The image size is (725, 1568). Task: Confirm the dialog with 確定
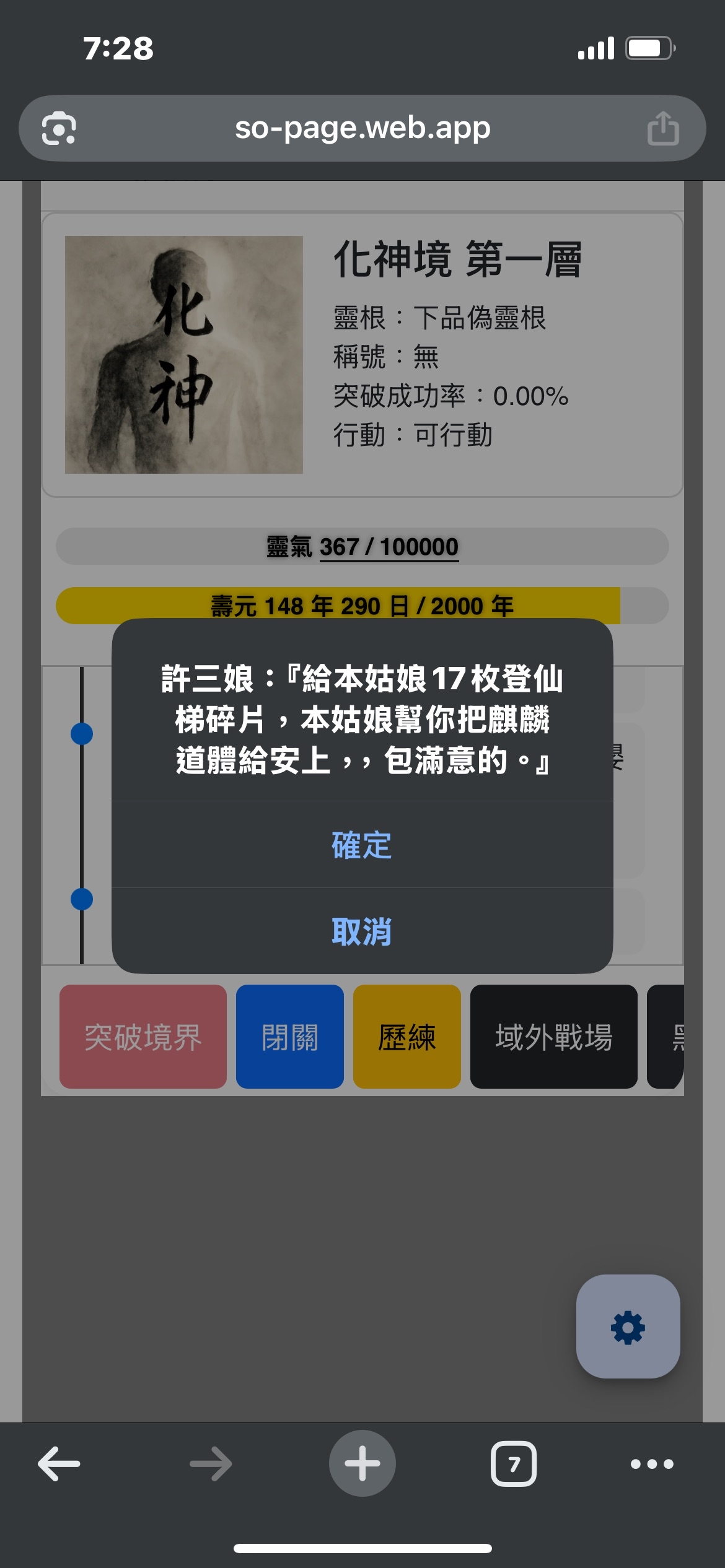[x=362, y=845]
